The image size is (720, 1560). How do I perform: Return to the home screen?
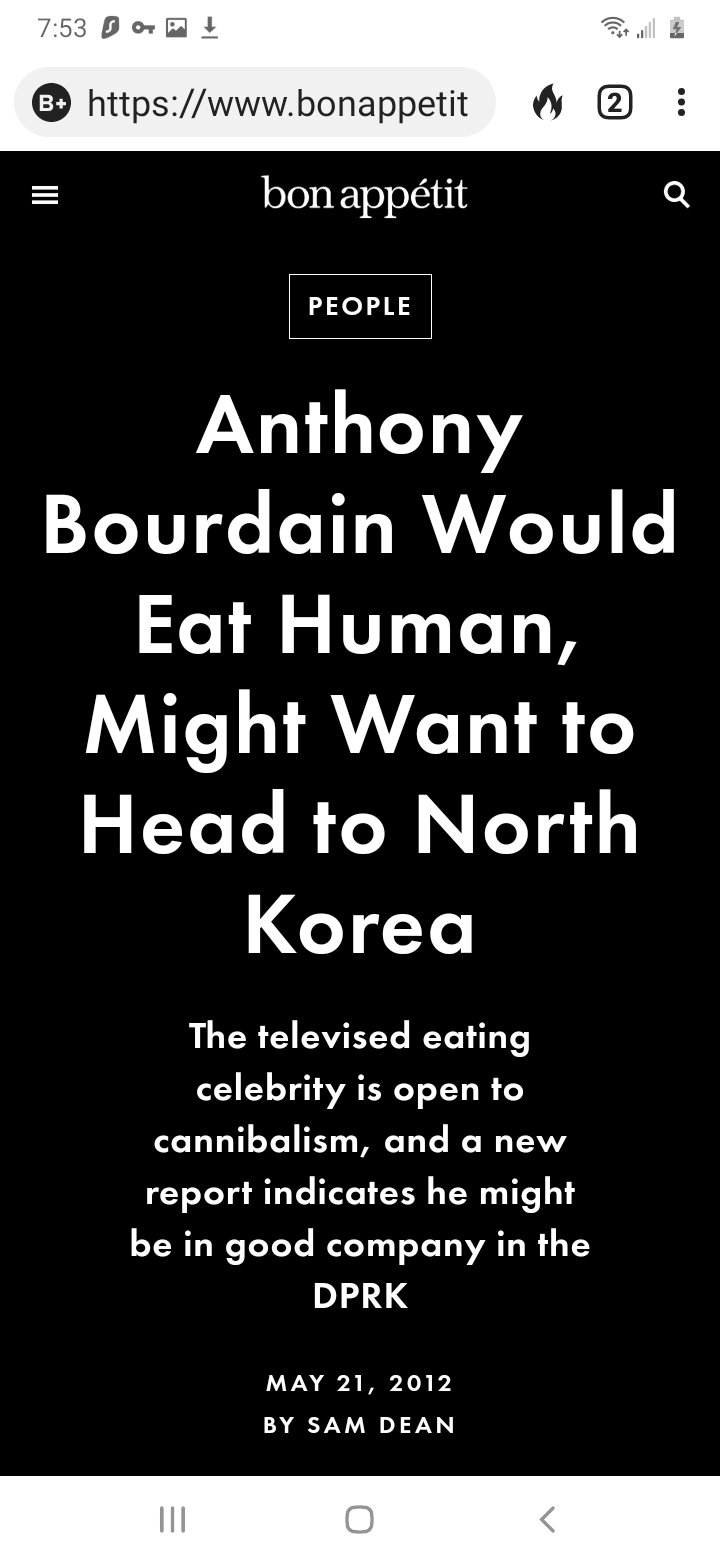click(x=360, y=1519)
